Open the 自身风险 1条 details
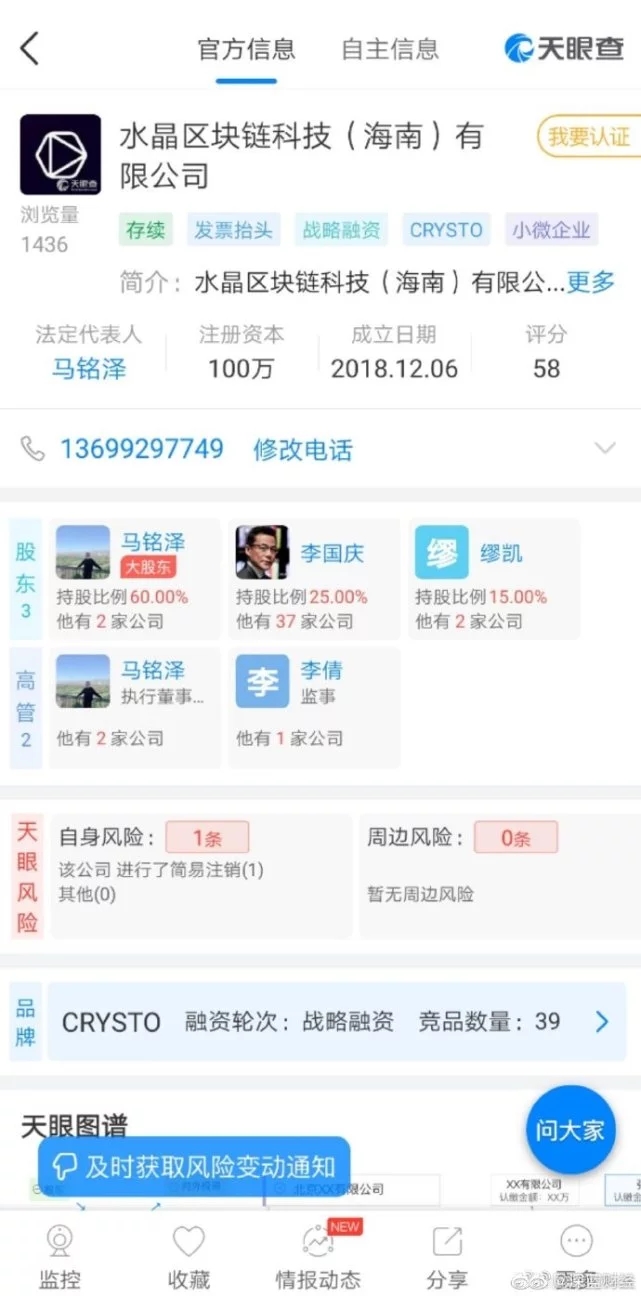 [x=206, y=837]
